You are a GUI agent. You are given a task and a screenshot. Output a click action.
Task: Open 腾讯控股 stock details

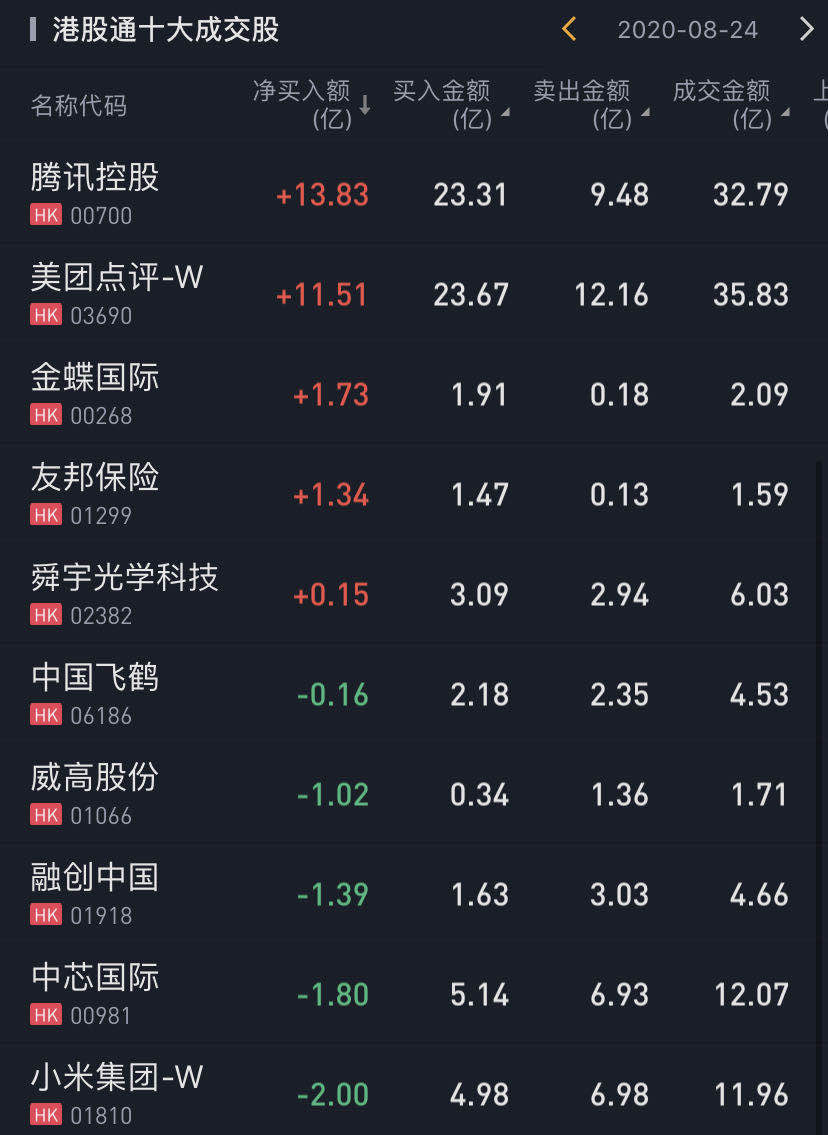coord(96,193)
